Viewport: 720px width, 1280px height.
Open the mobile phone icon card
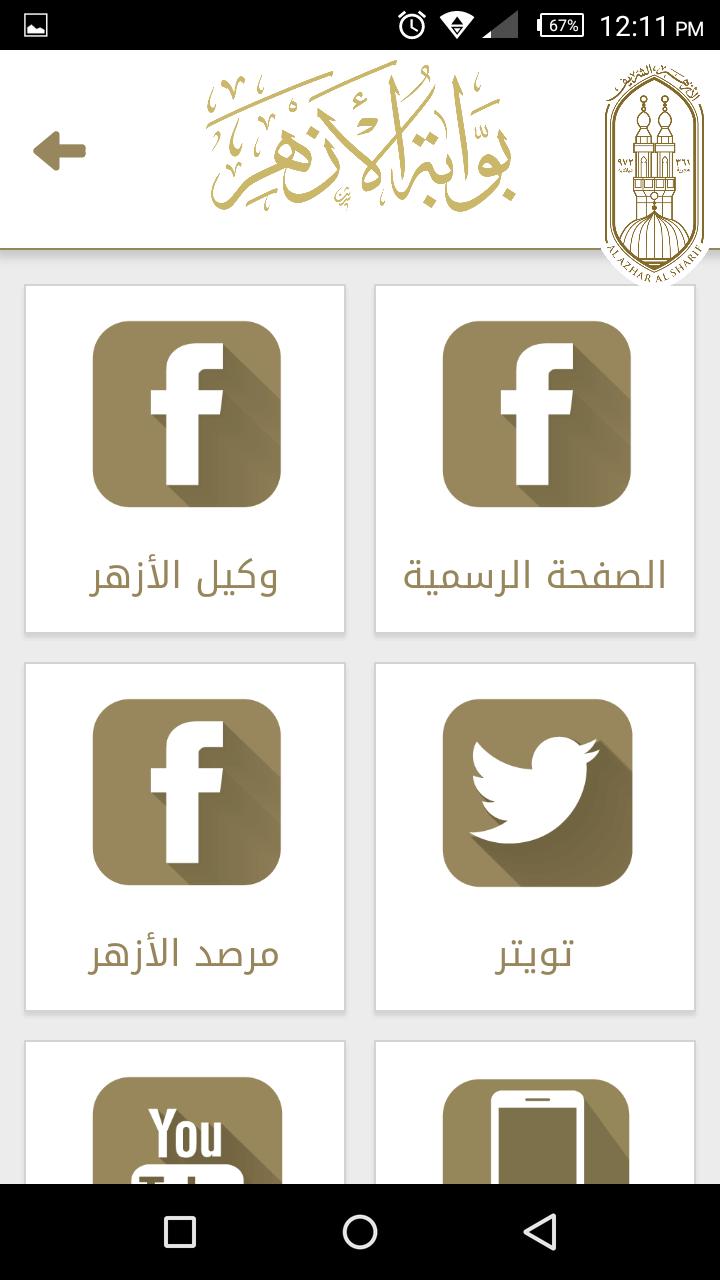(535, 1120)
